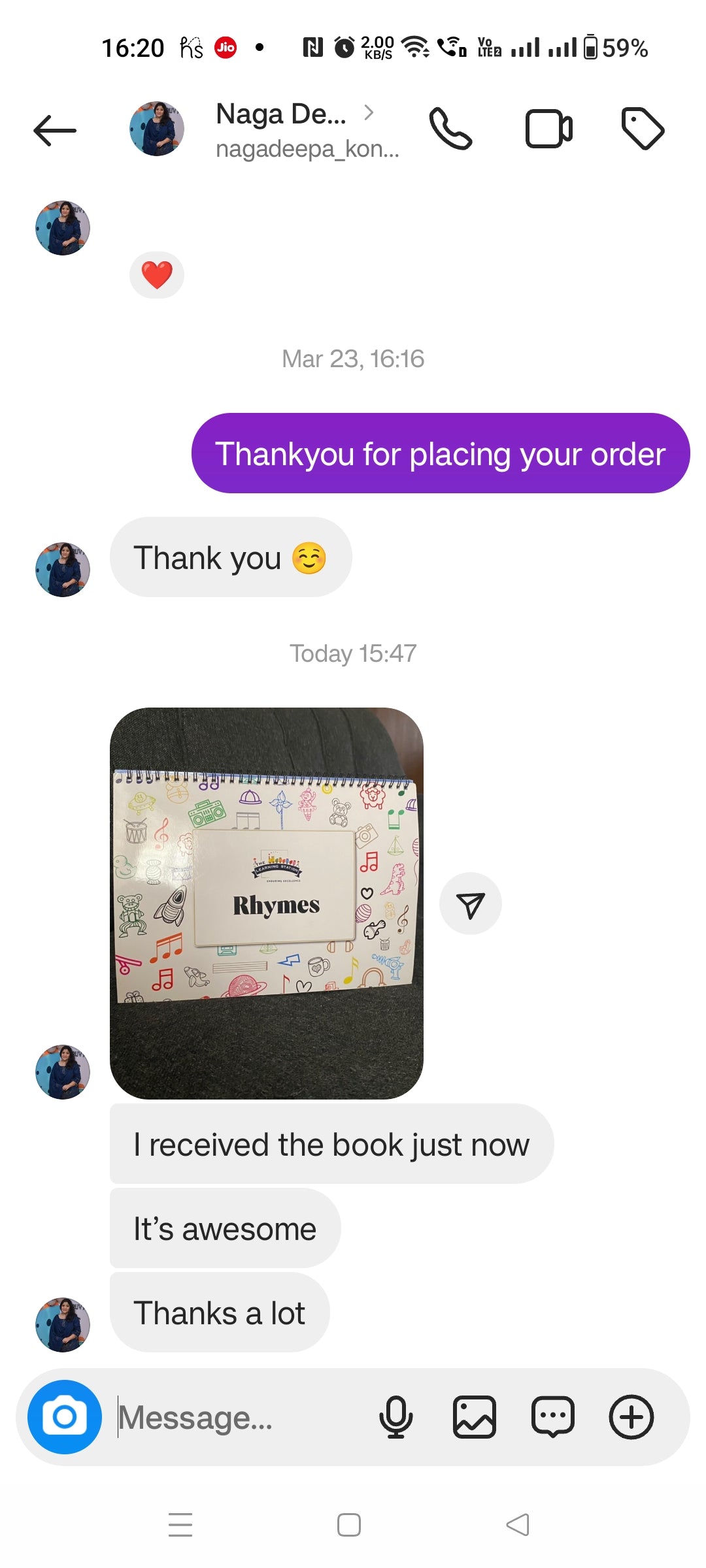Open saved replies chat bubble icon
The width and height of the screenshot is (706, 1568).
pos(552,1417)
